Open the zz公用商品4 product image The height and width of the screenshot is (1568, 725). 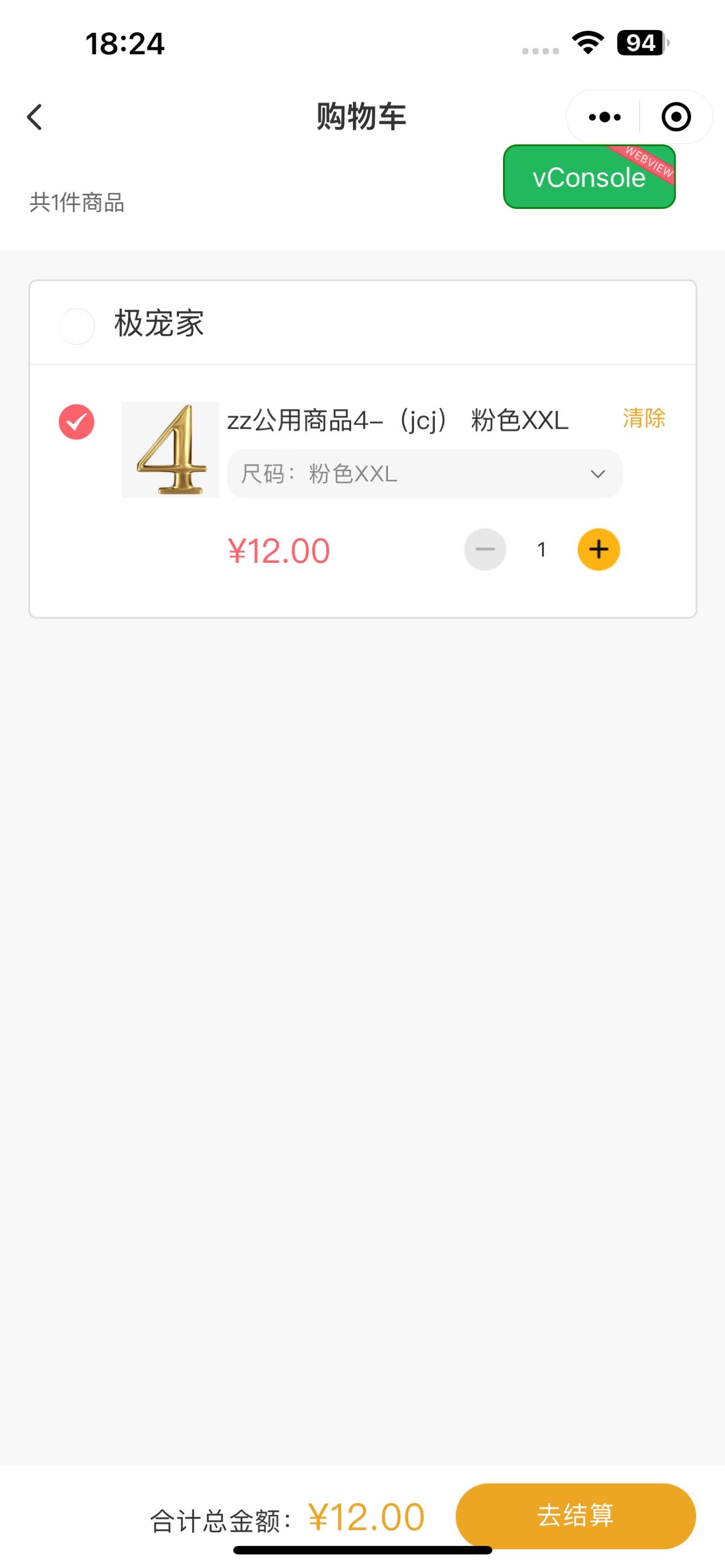click(x=170, y=450)
